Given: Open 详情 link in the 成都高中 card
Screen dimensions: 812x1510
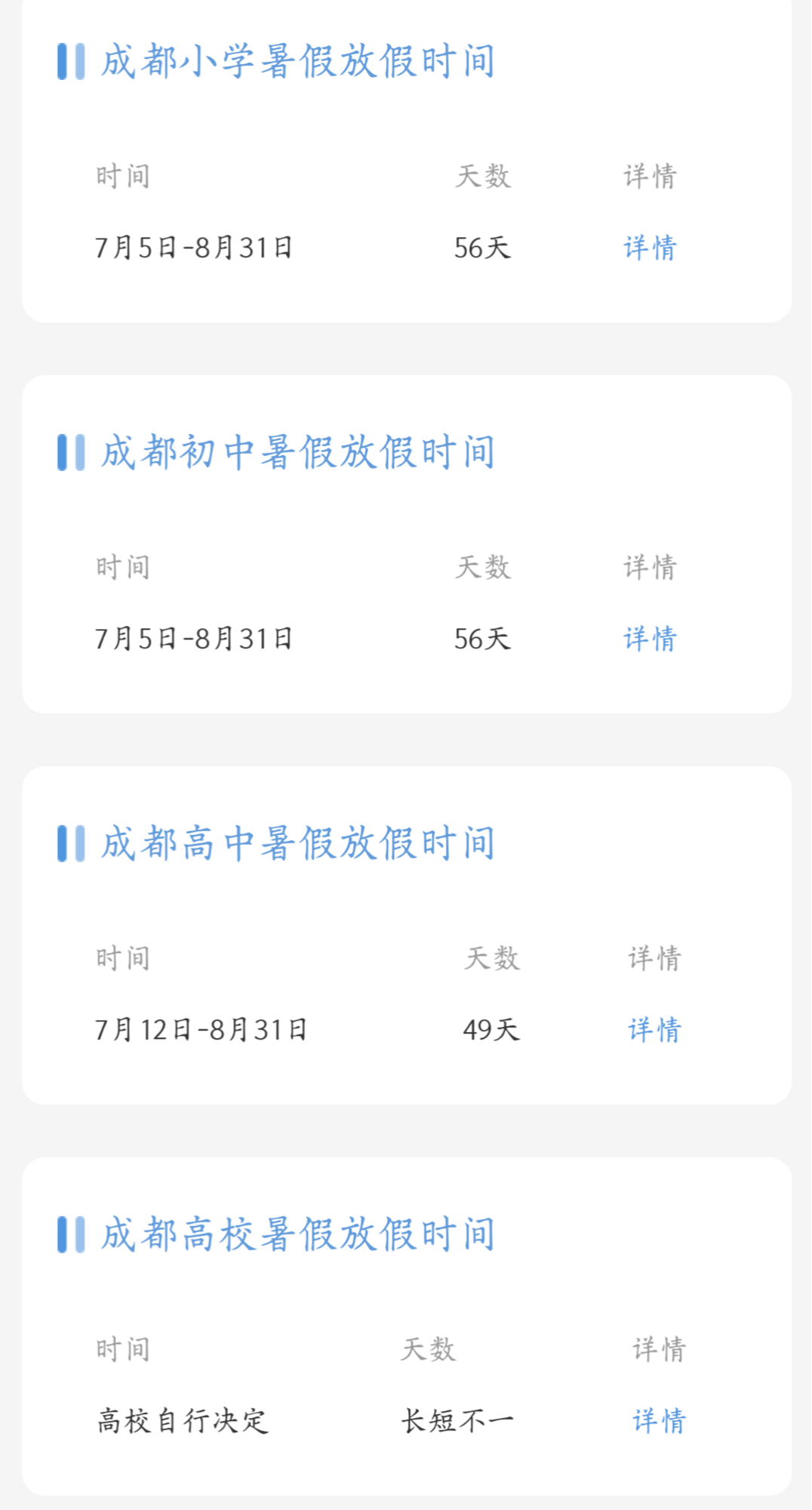Looking at the screenshot, I should (x=654, y=1027).
